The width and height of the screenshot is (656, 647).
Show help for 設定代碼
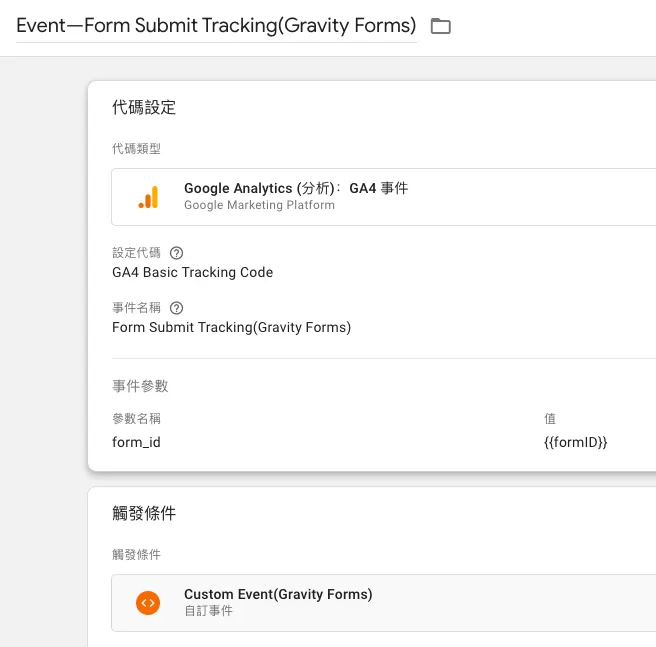click(176, 253)
